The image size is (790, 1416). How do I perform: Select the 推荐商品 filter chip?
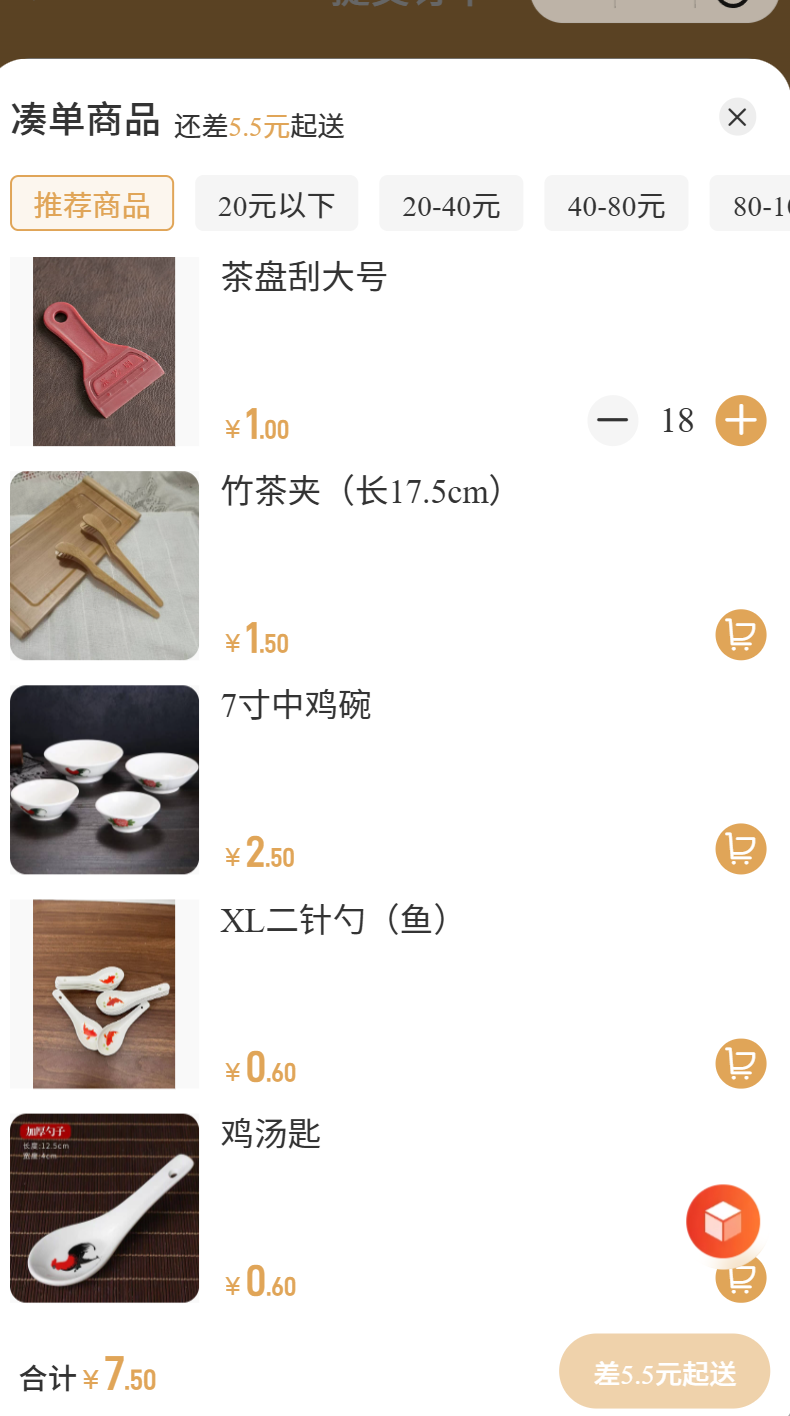tap(92, 204)
